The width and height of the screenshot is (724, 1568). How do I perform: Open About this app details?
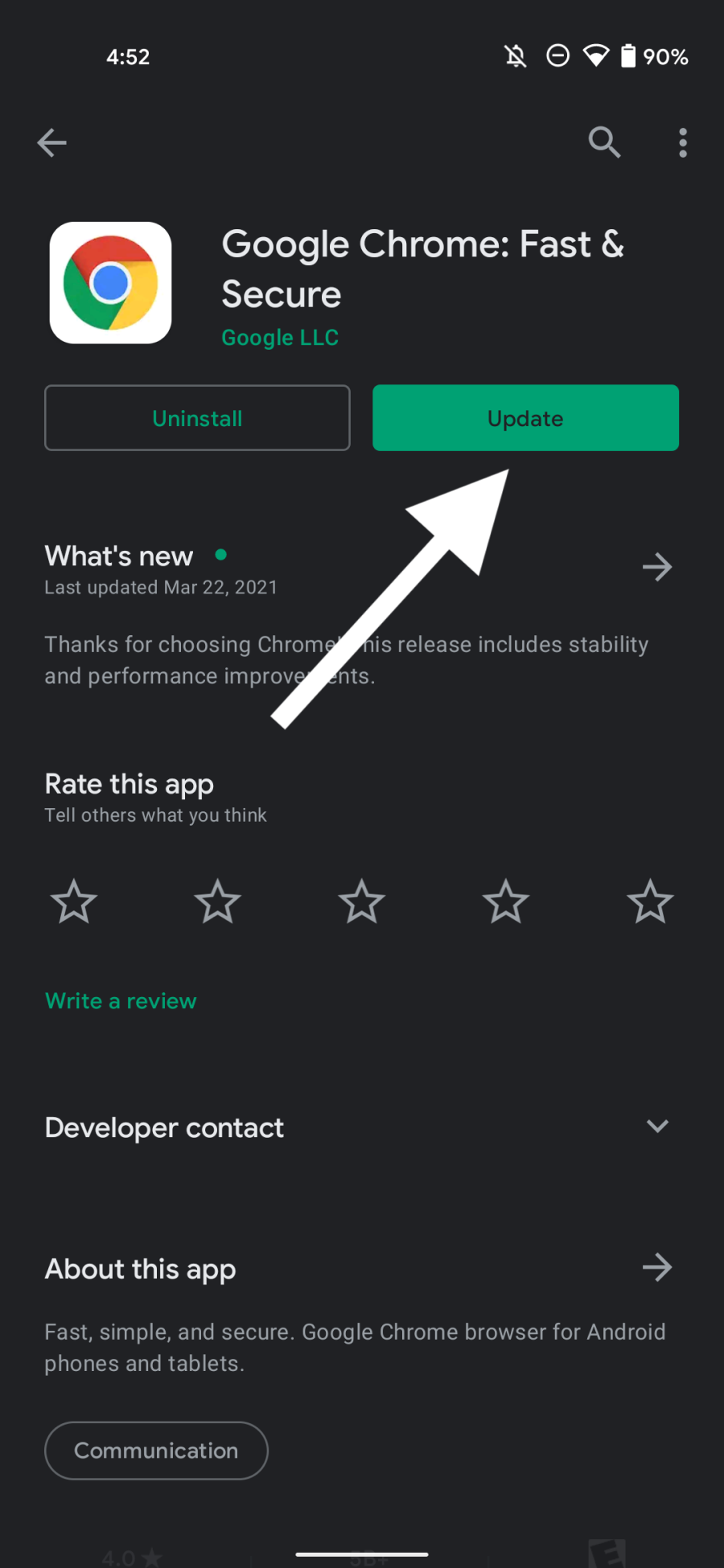(x=657, y=1268)
